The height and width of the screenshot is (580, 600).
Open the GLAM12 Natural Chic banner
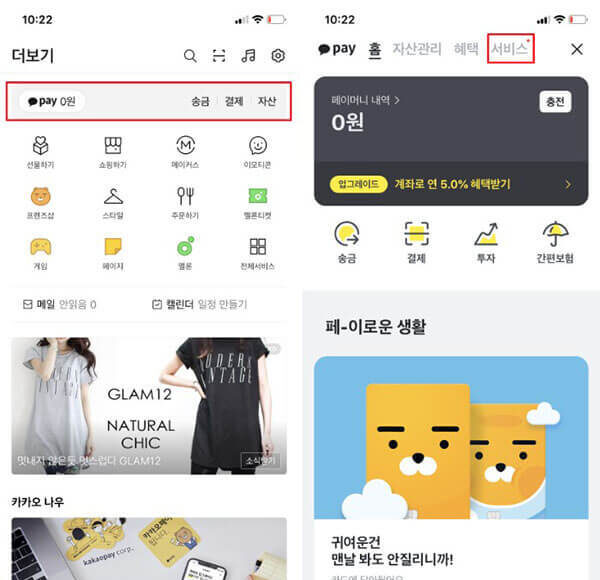click(148, 405)
